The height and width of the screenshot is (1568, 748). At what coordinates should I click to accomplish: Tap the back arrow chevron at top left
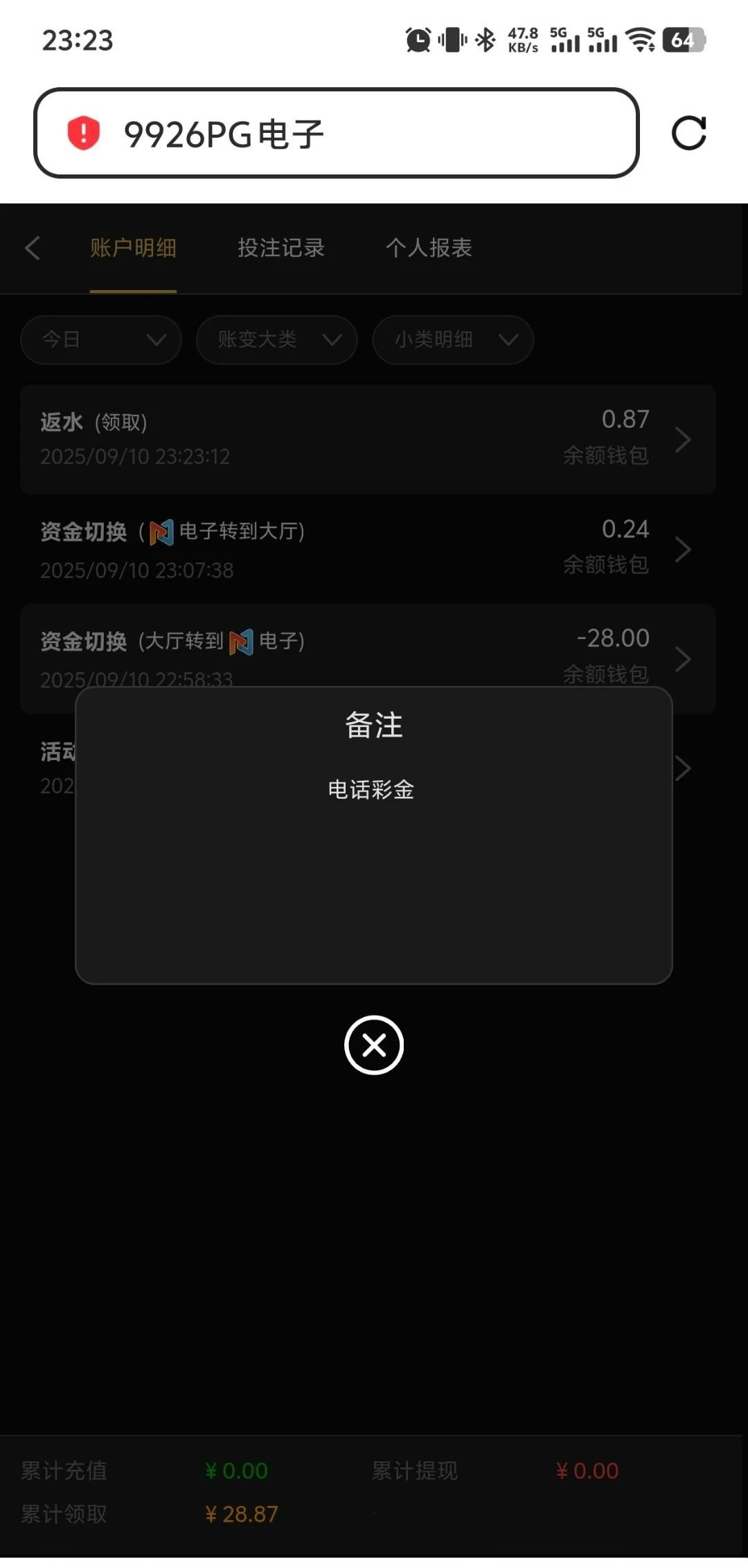pyautogui.click(x=33, y=248)
